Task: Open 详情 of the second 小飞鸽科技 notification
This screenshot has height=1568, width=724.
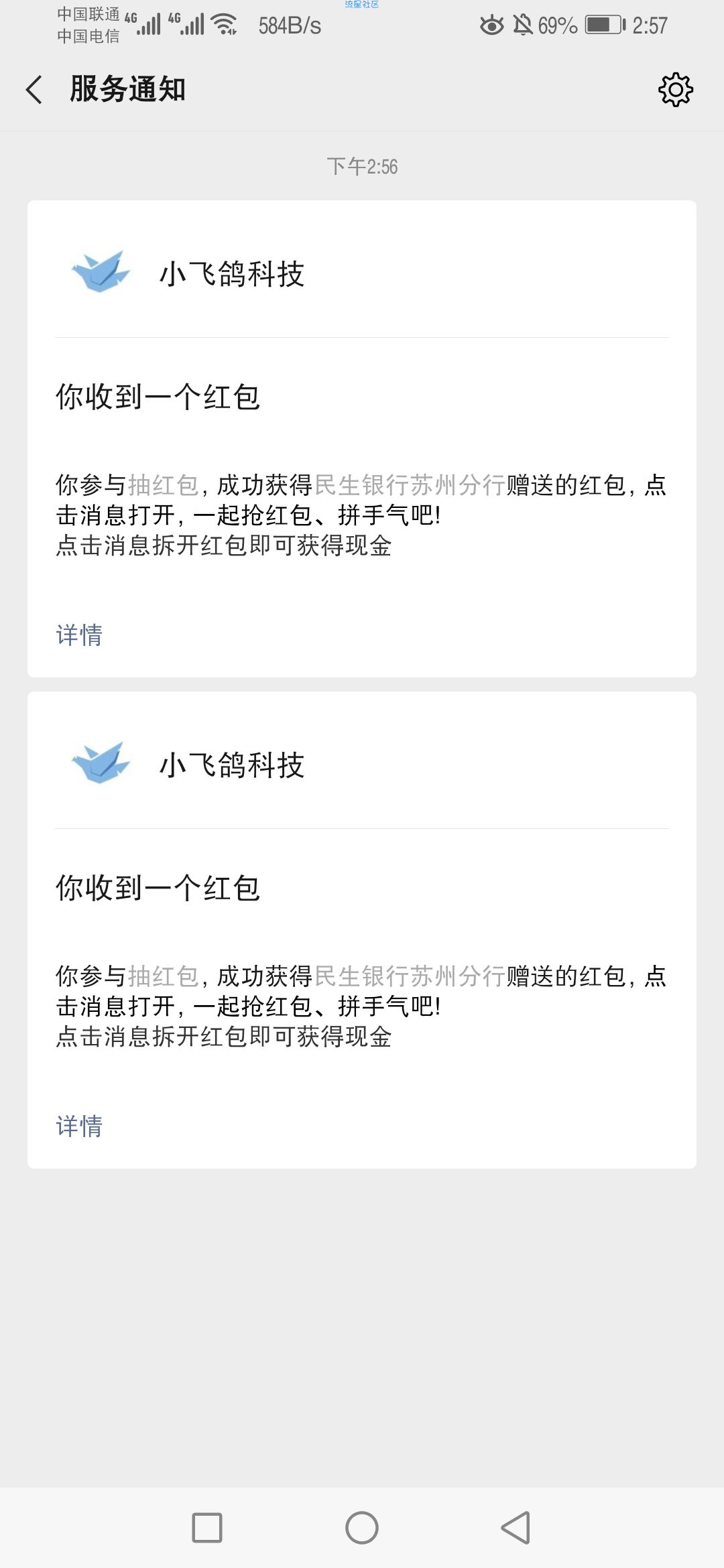Action: point(79,1126)
